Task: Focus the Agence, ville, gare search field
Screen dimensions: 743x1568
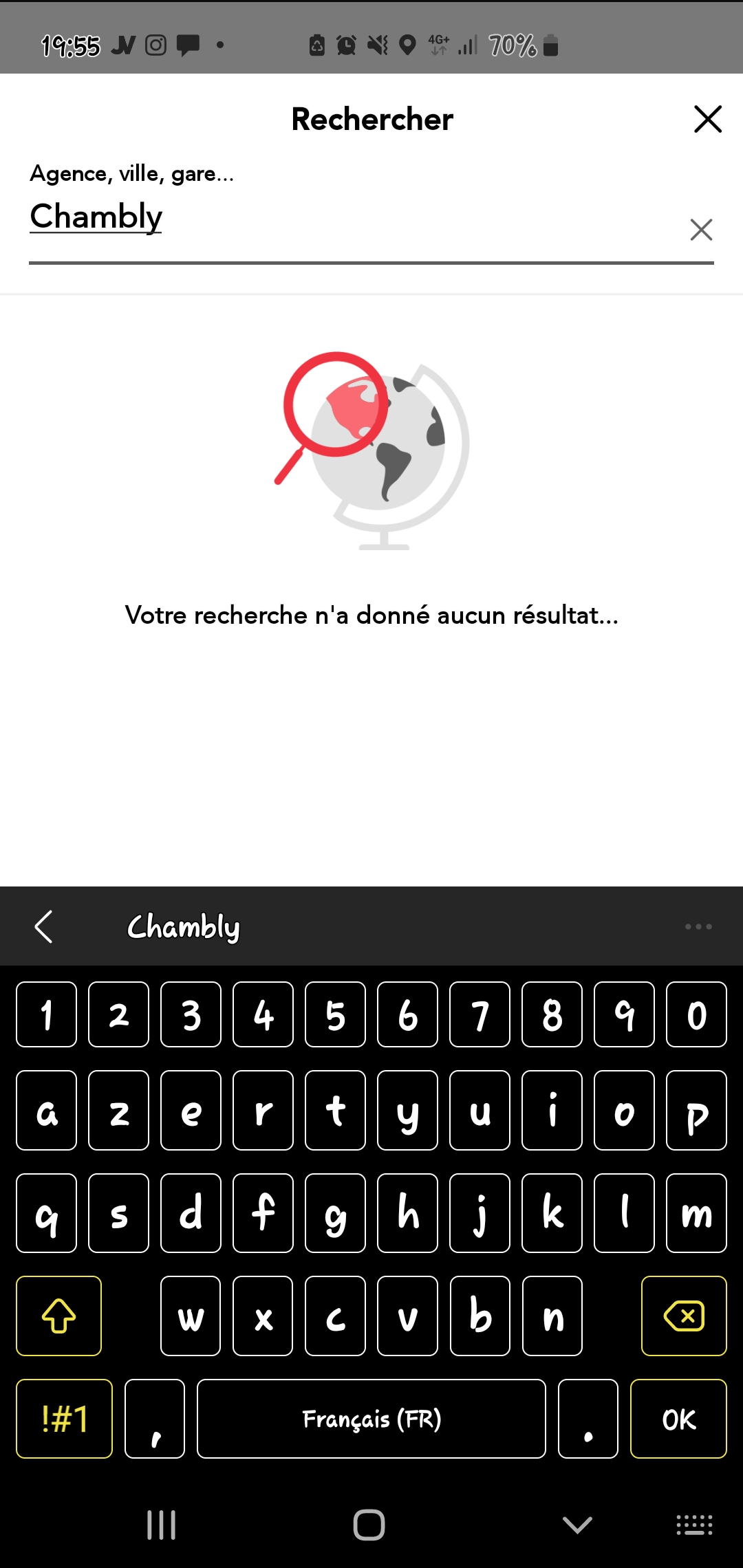Action: pyautogui.click(x=344, y=217)
